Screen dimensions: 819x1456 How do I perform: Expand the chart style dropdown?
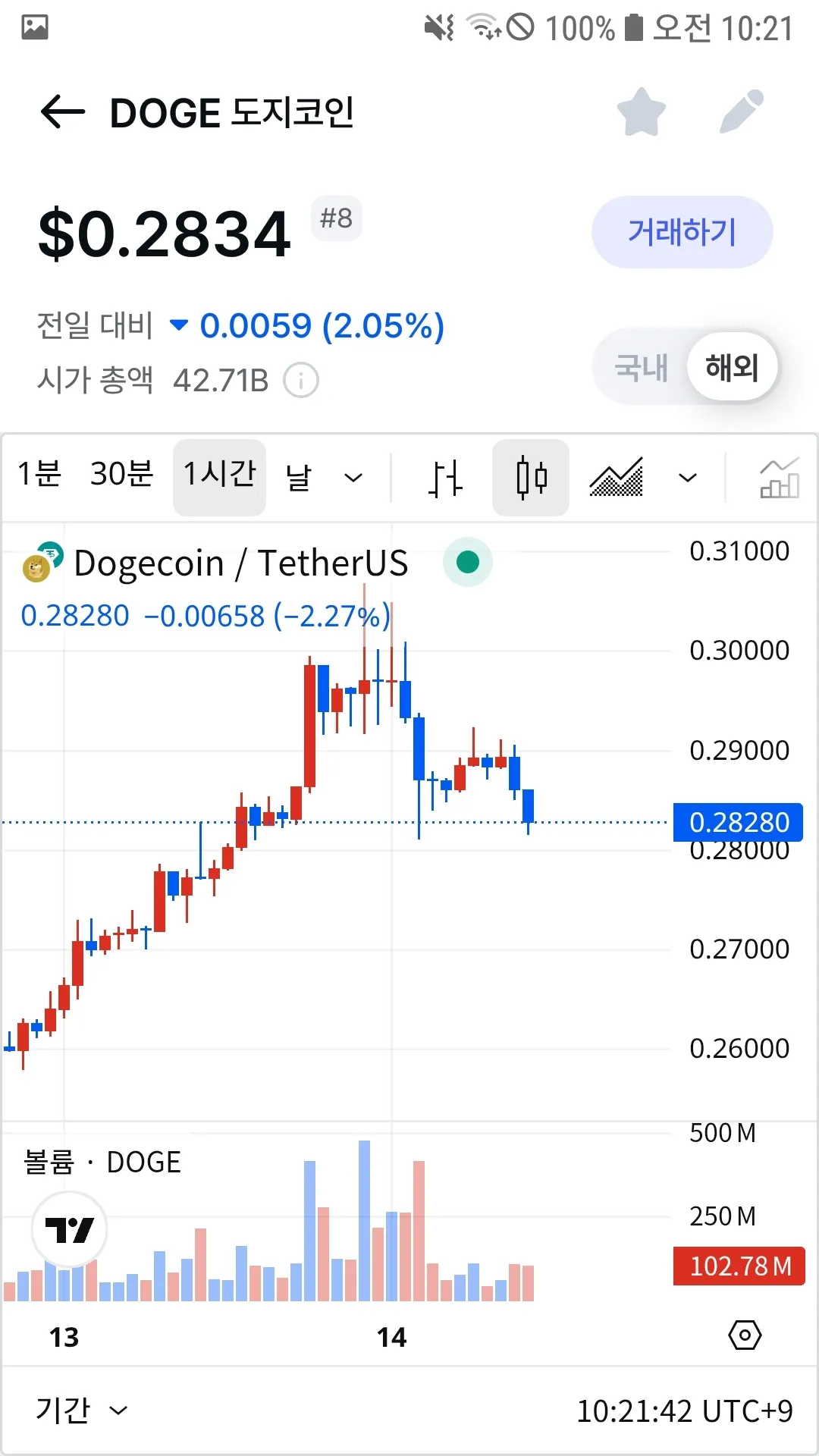(x=688, y=478)
